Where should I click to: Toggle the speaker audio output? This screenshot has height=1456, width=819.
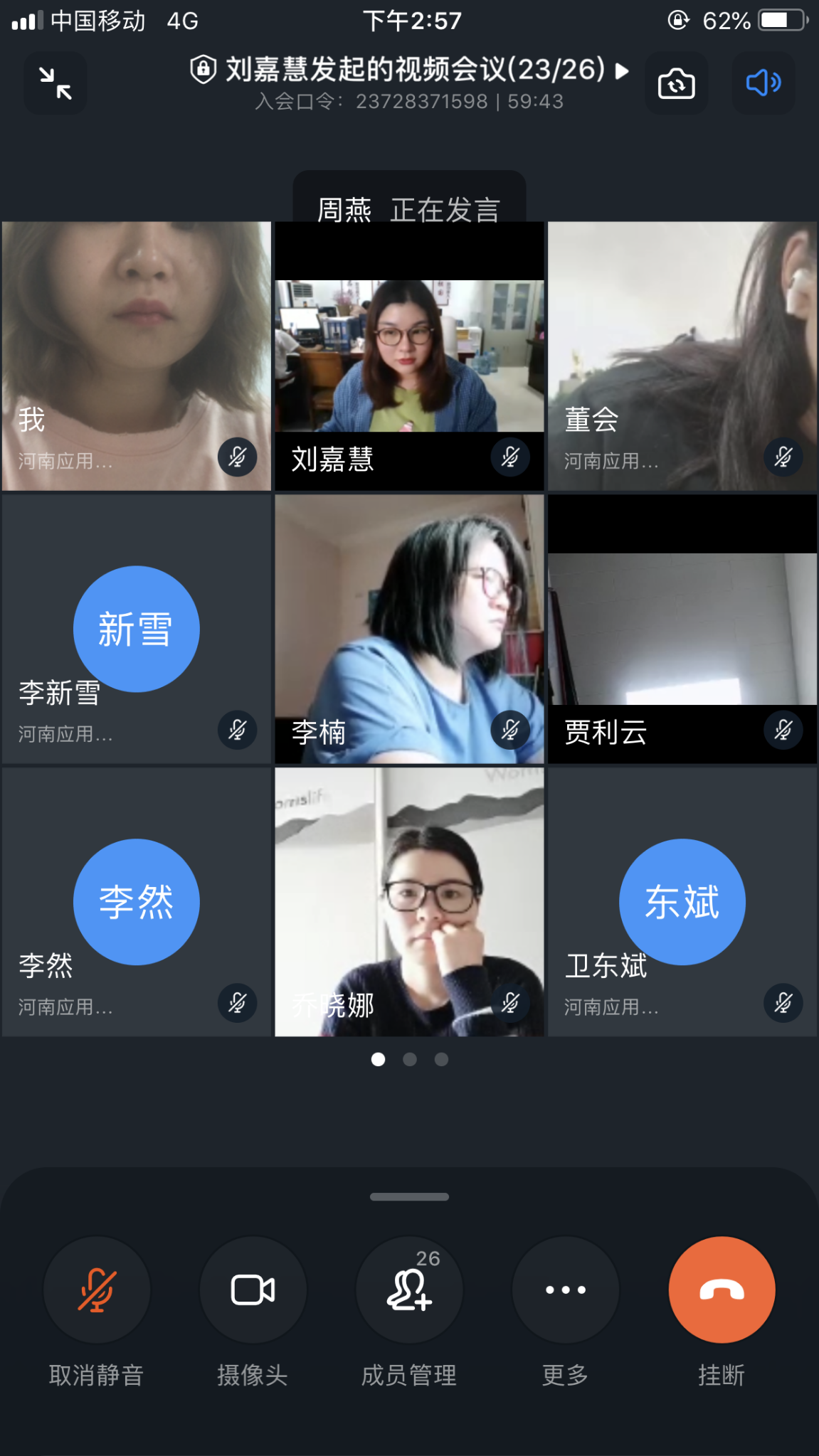pos(763,83)
